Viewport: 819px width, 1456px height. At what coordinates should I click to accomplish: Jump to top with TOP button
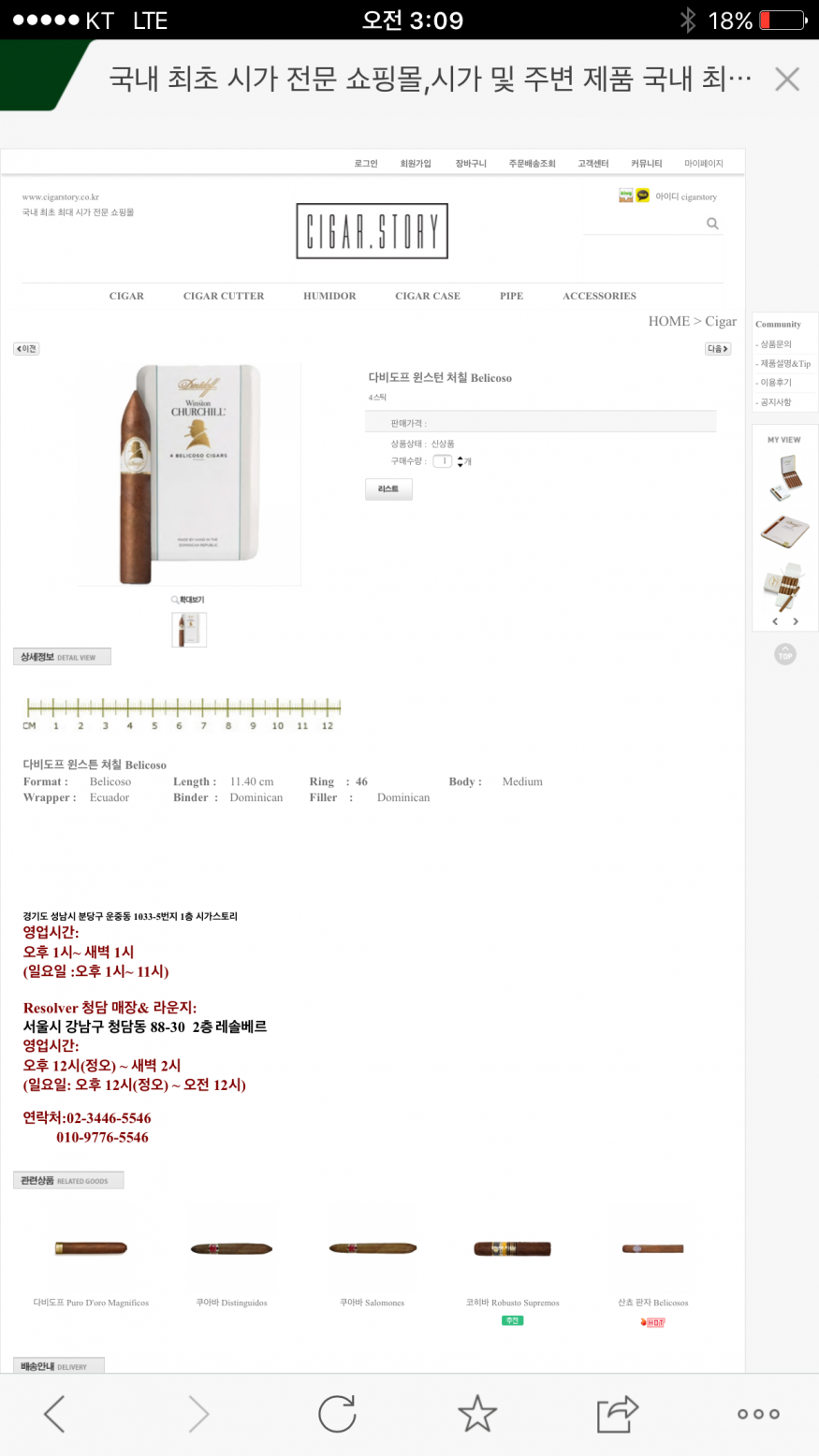(x=785, y=654)
